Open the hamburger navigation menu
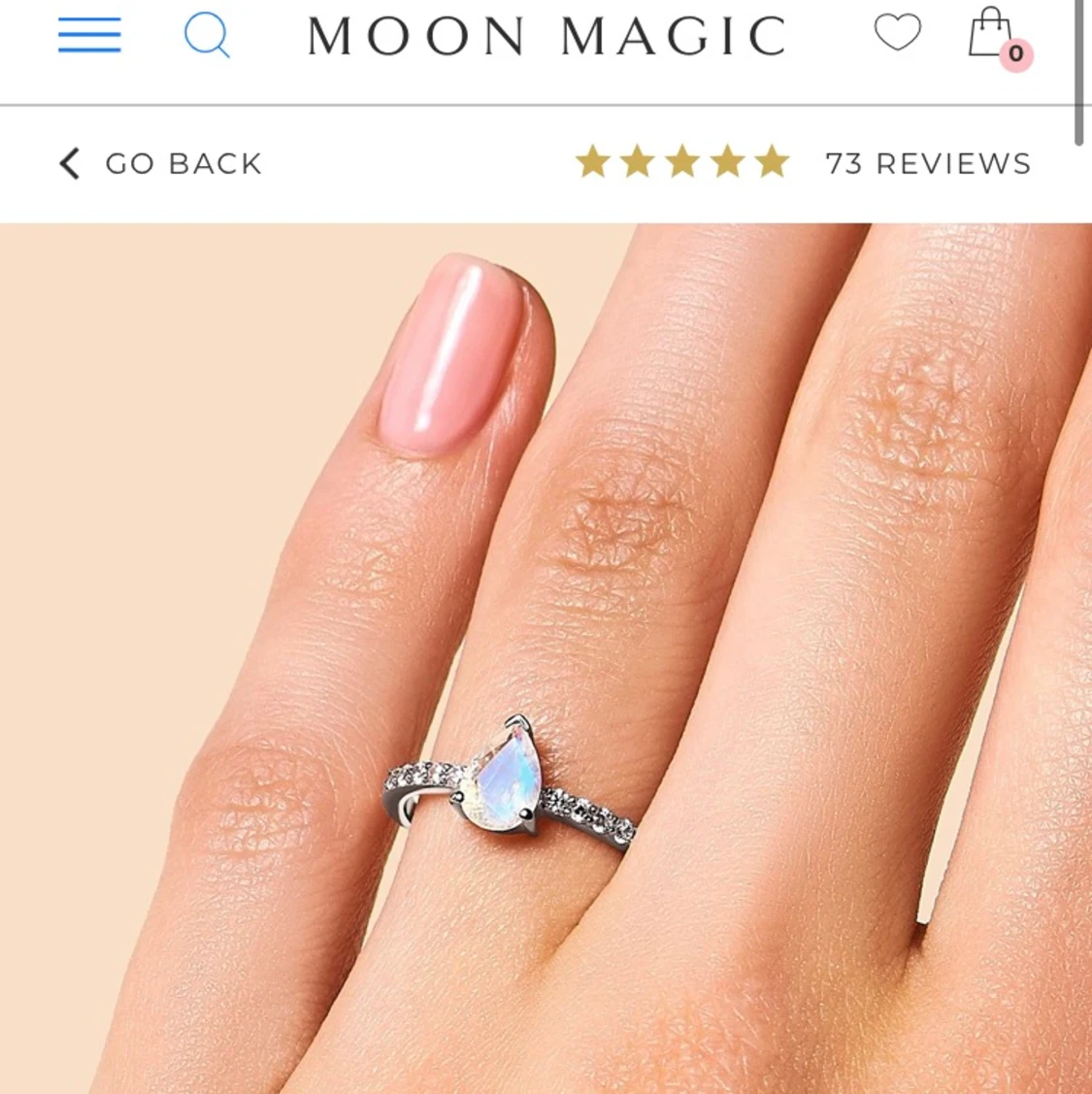The image size is (1092, 1094). 87,35
